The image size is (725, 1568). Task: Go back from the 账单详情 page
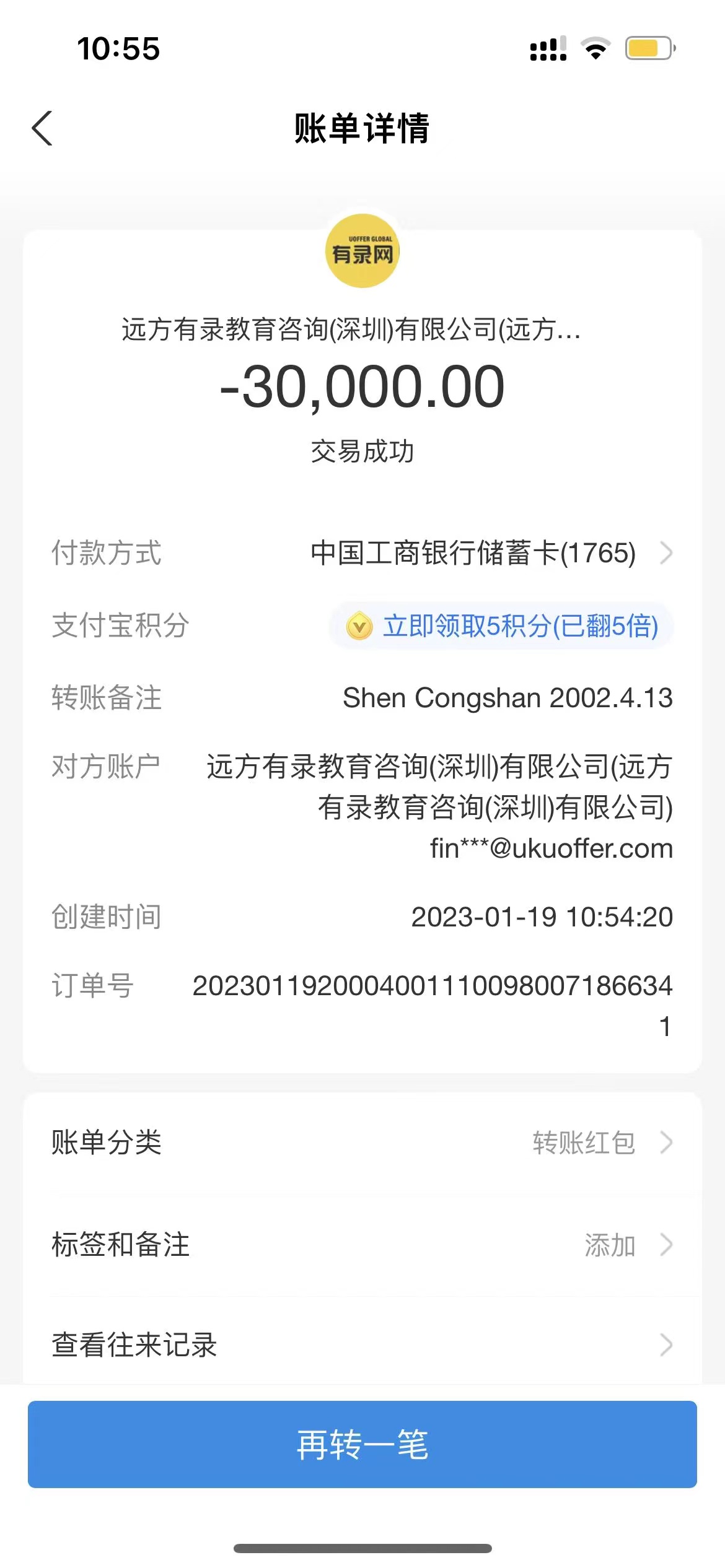(42, 129)
